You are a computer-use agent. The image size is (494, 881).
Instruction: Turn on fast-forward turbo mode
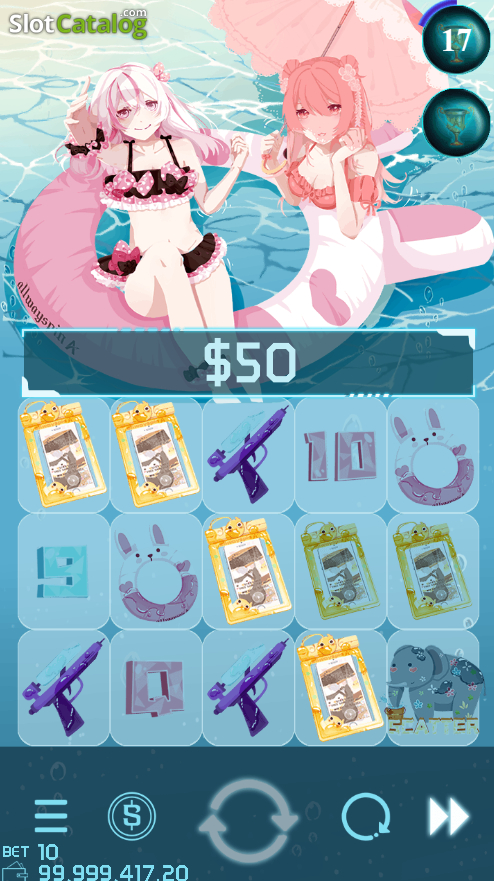click(x=449, y=816)
